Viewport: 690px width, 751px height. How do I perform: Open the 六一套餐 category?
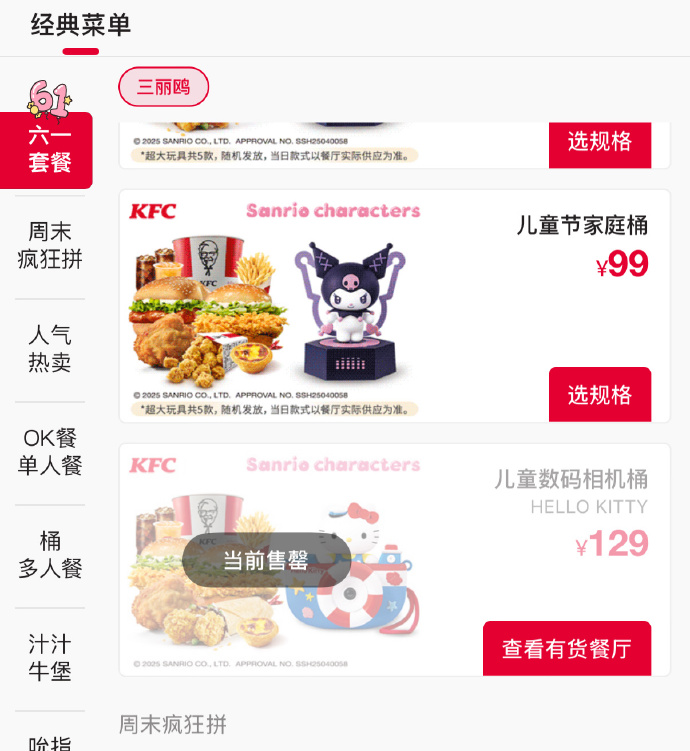(49, 150)
